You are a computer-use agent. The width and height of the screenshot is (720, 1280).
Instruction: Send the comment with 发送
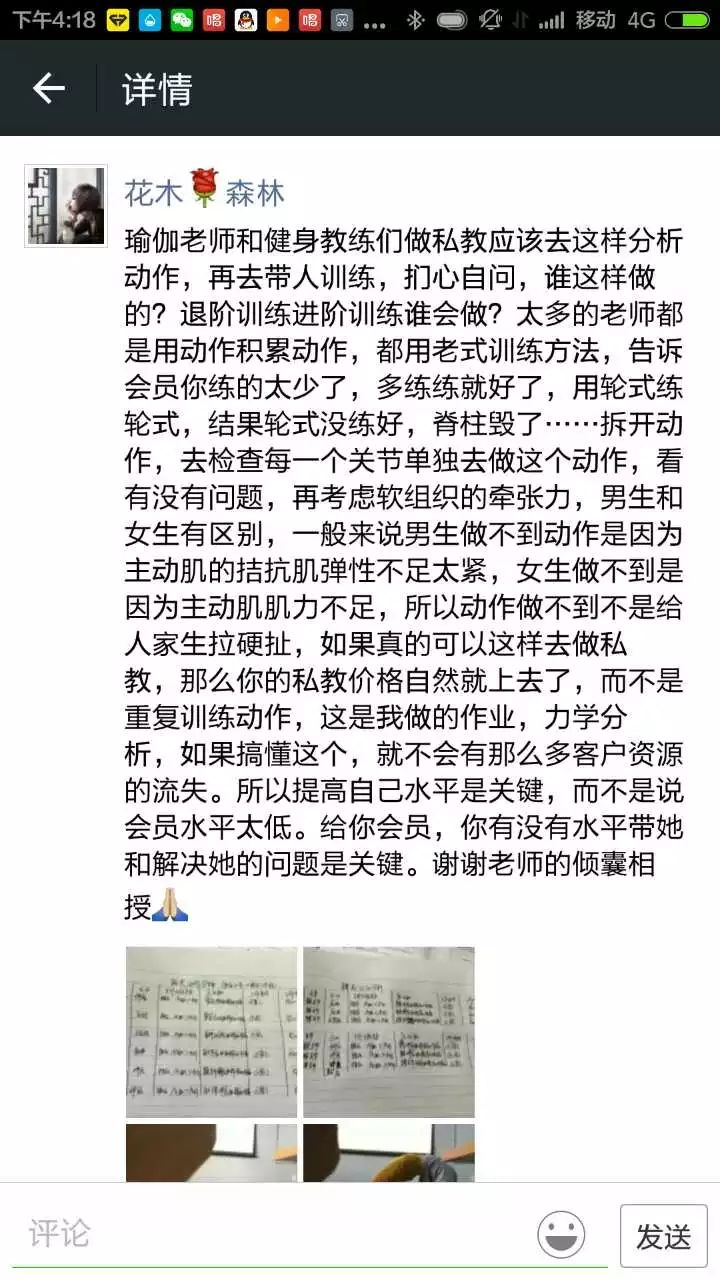click(x=664, y=1236)
